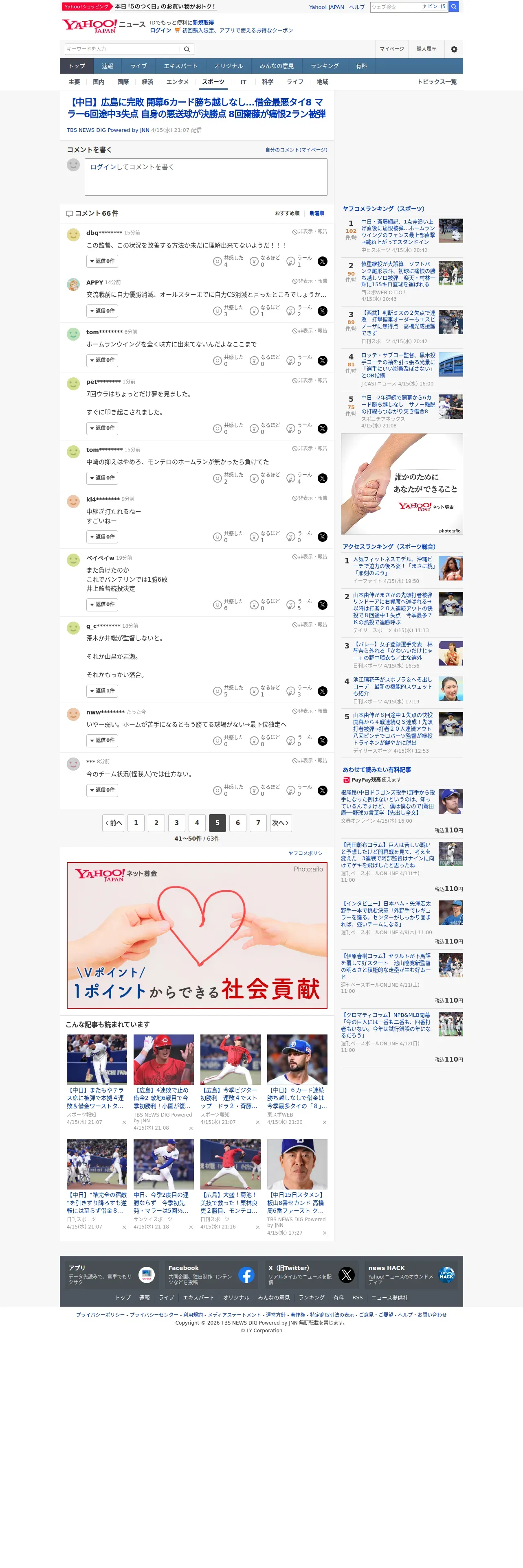Open ヤフコメポリシー link
523x1568 pixels.
308,853
